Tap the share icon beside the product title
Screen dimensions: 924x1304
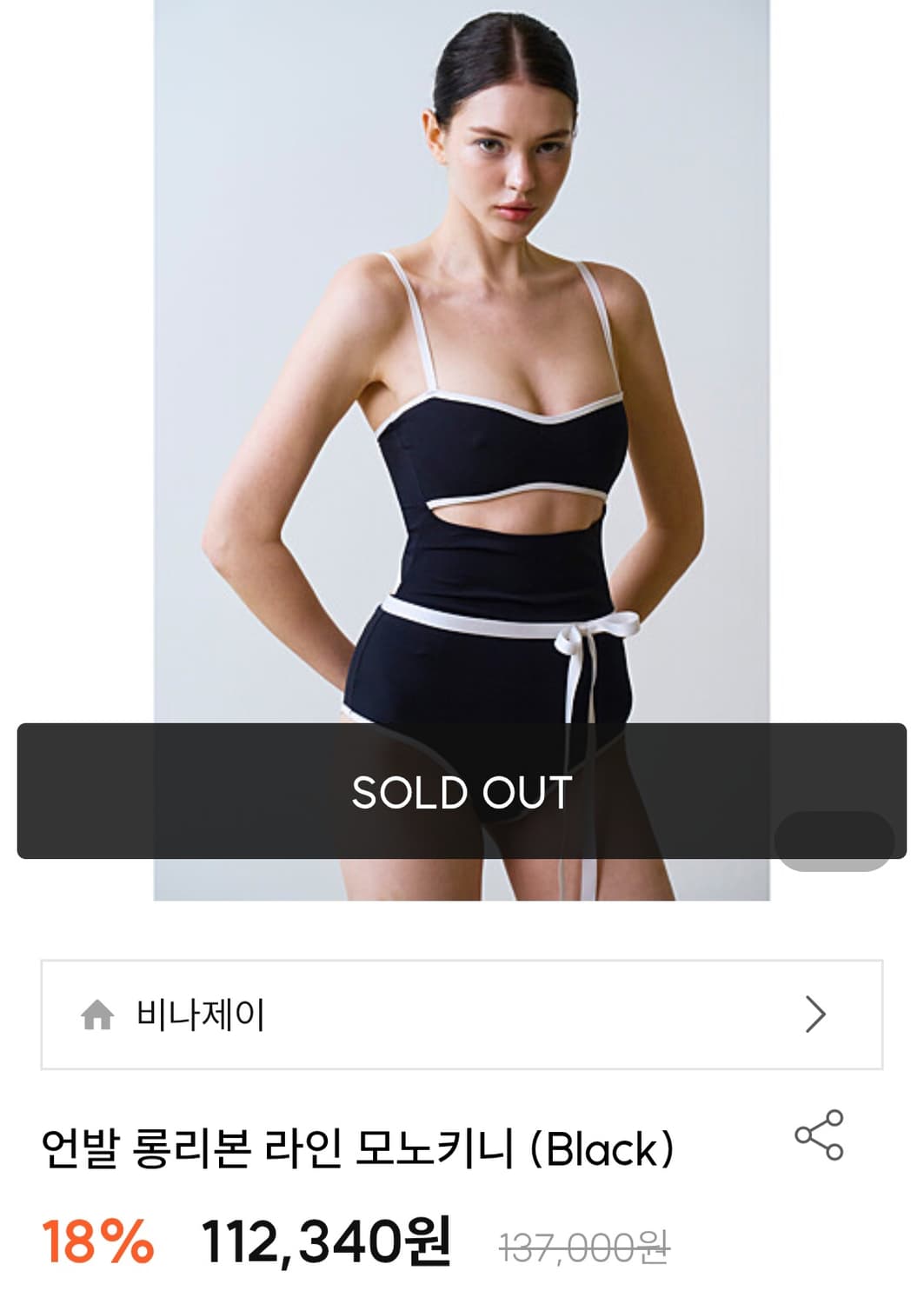click(818, 1134)
